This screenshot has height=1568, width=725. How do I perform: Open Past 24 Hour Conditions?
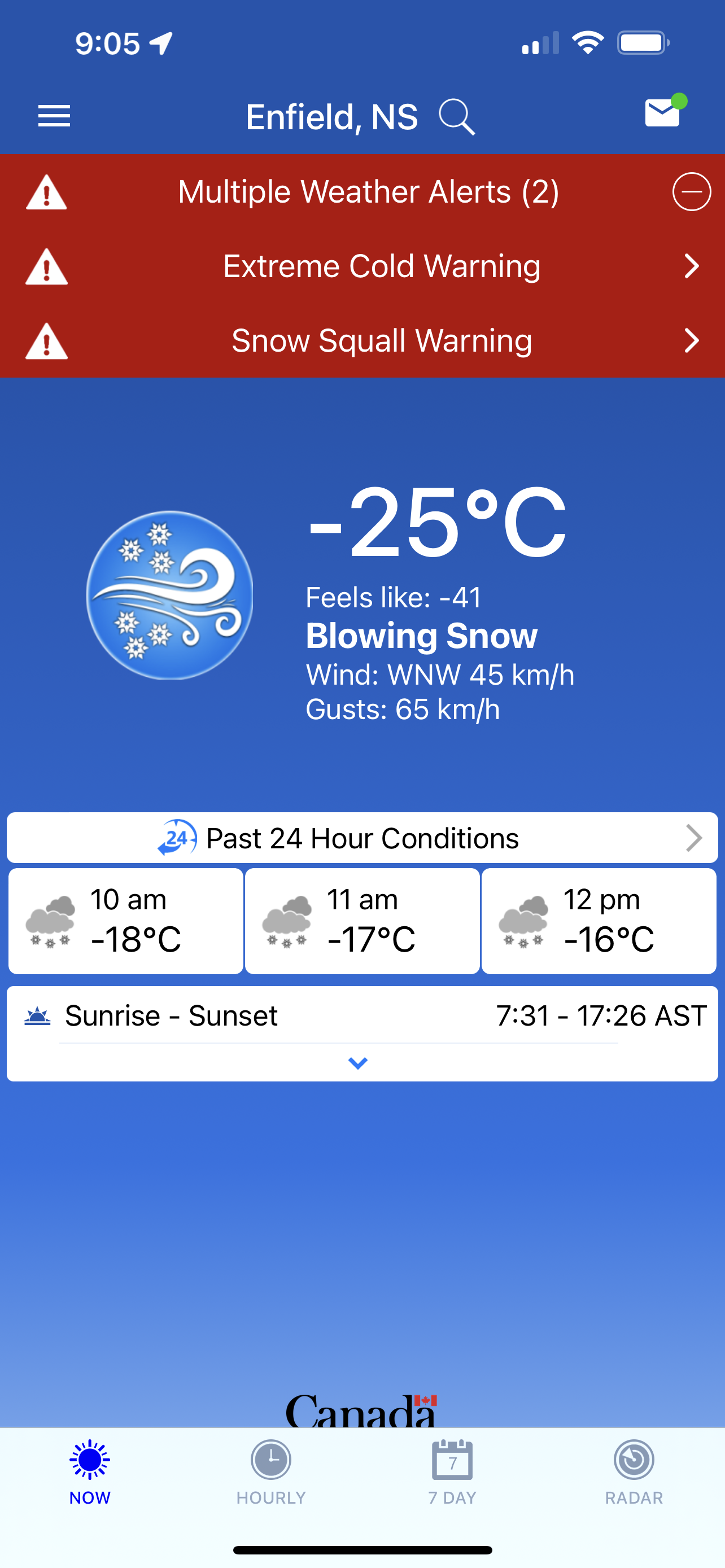click(362, 838)
